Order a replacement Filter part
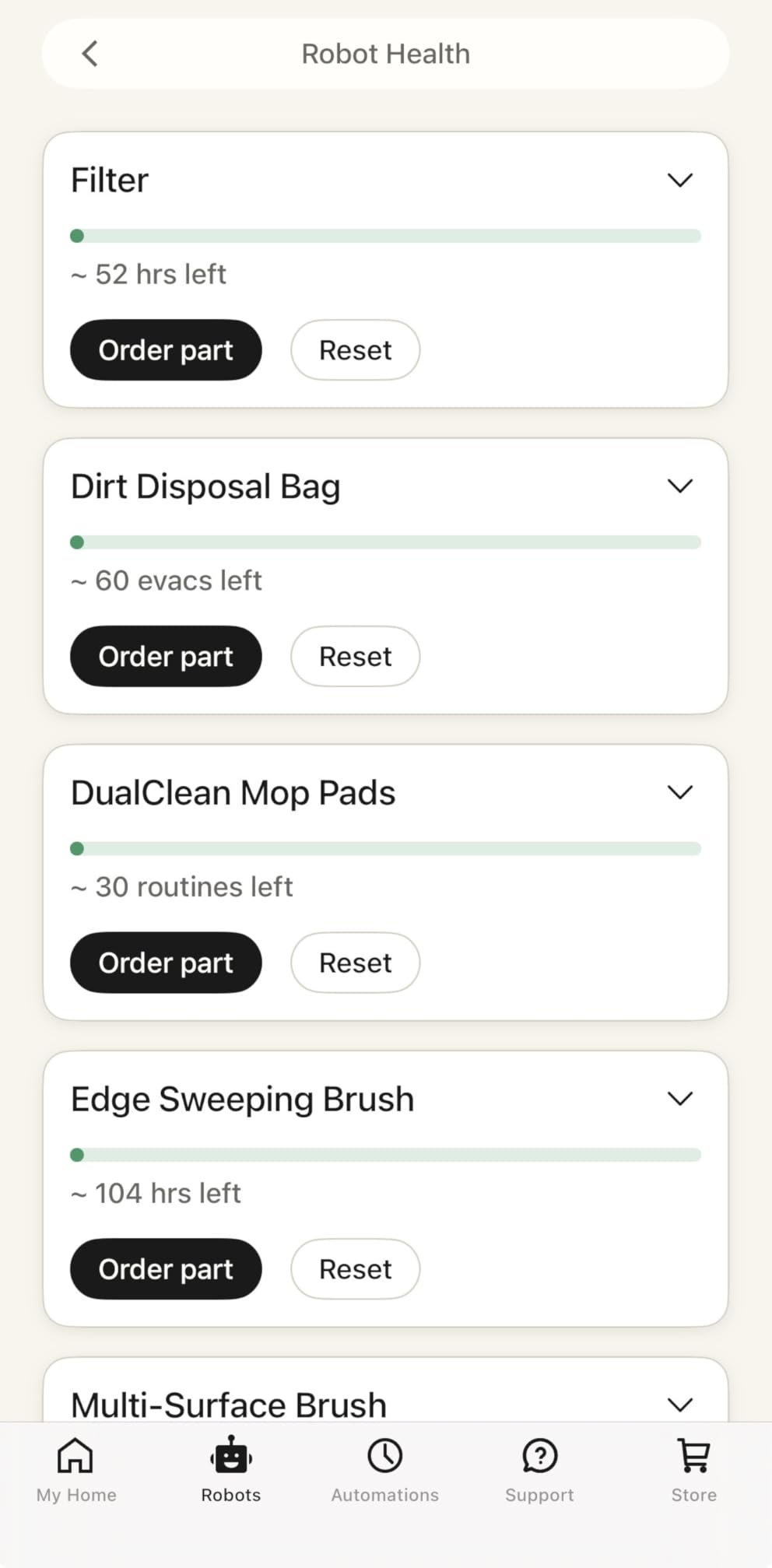This screenshot has width=772, height=1568. (166, 350)
